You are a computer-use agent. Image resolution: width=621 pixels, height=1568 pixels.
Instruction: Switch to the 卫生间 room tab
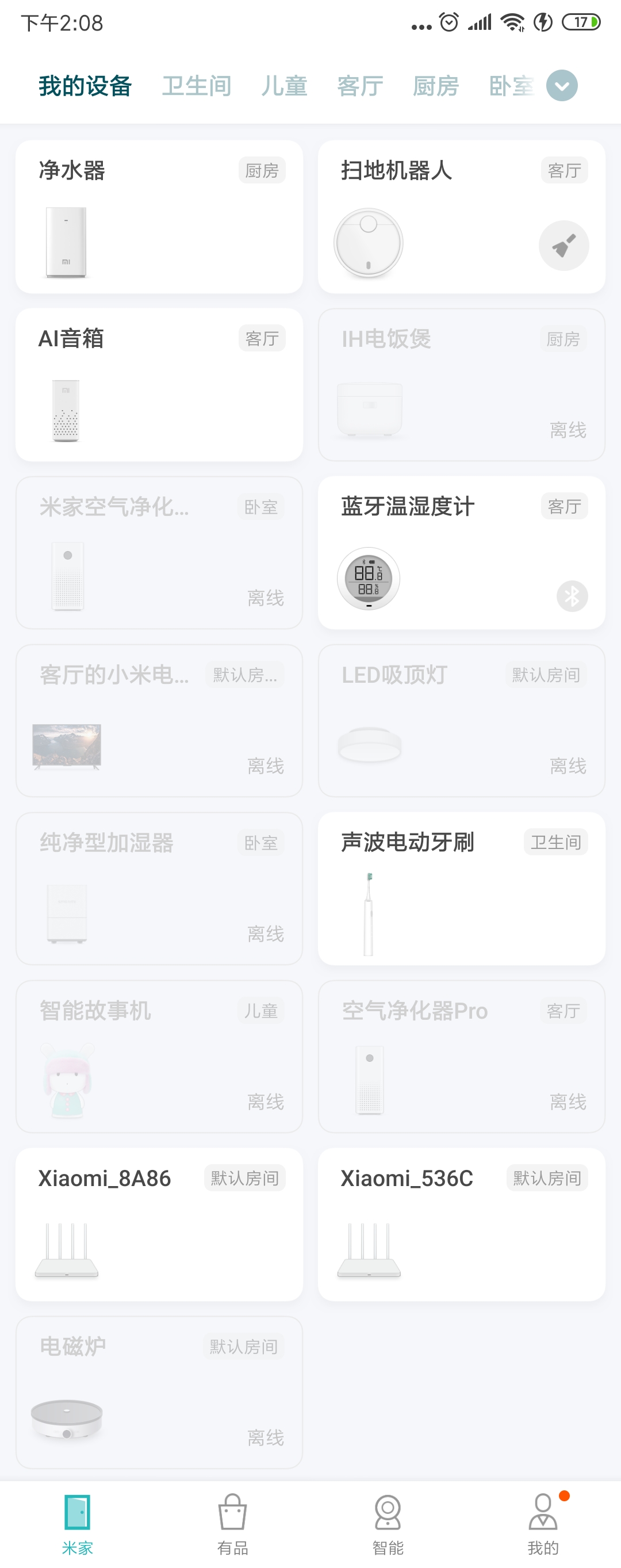(x=197, y=86)
